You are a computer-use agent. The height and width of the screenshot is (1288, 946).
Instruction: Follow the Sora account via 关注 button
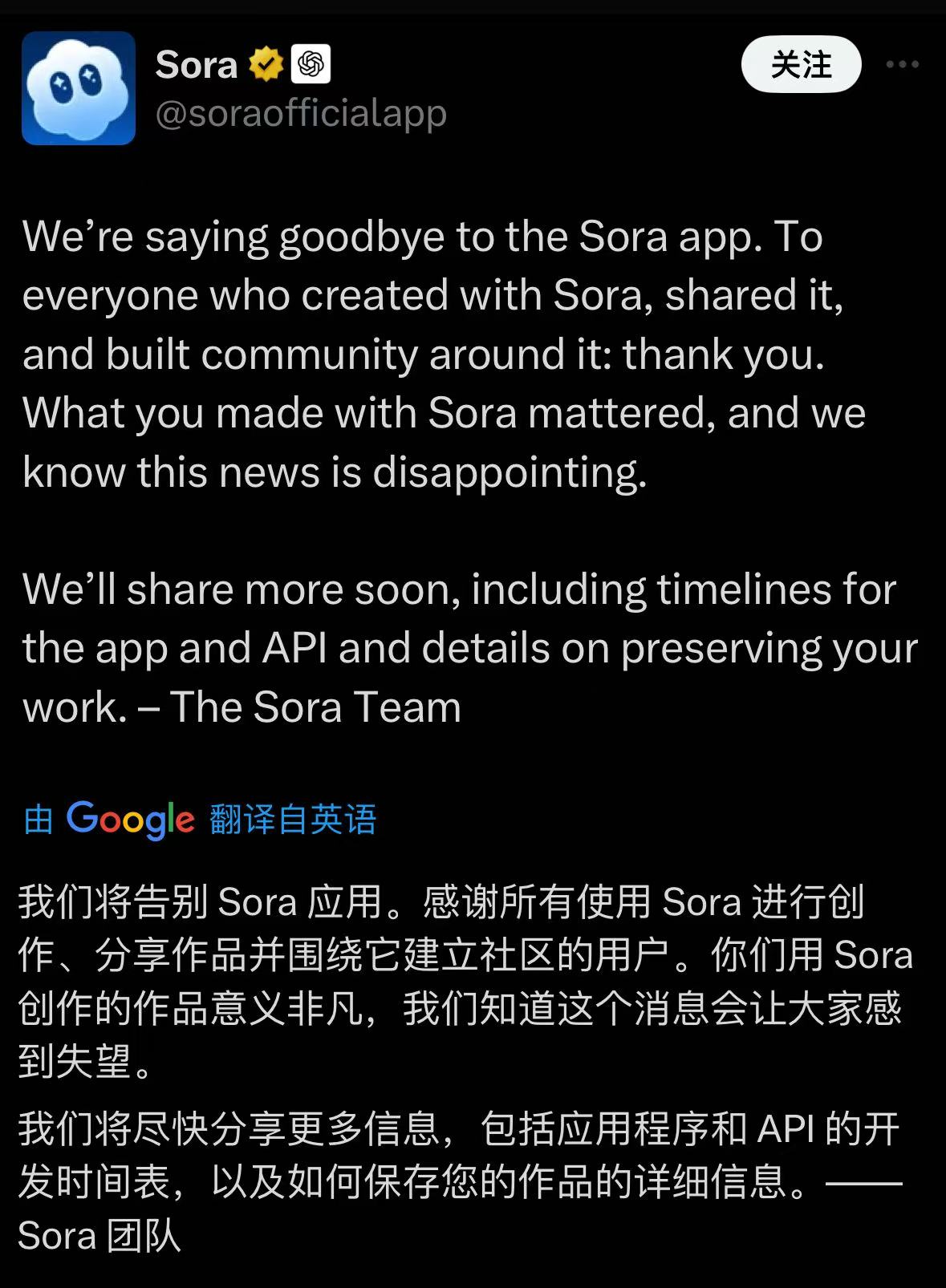pyautogui.click(x=801, y=65)
